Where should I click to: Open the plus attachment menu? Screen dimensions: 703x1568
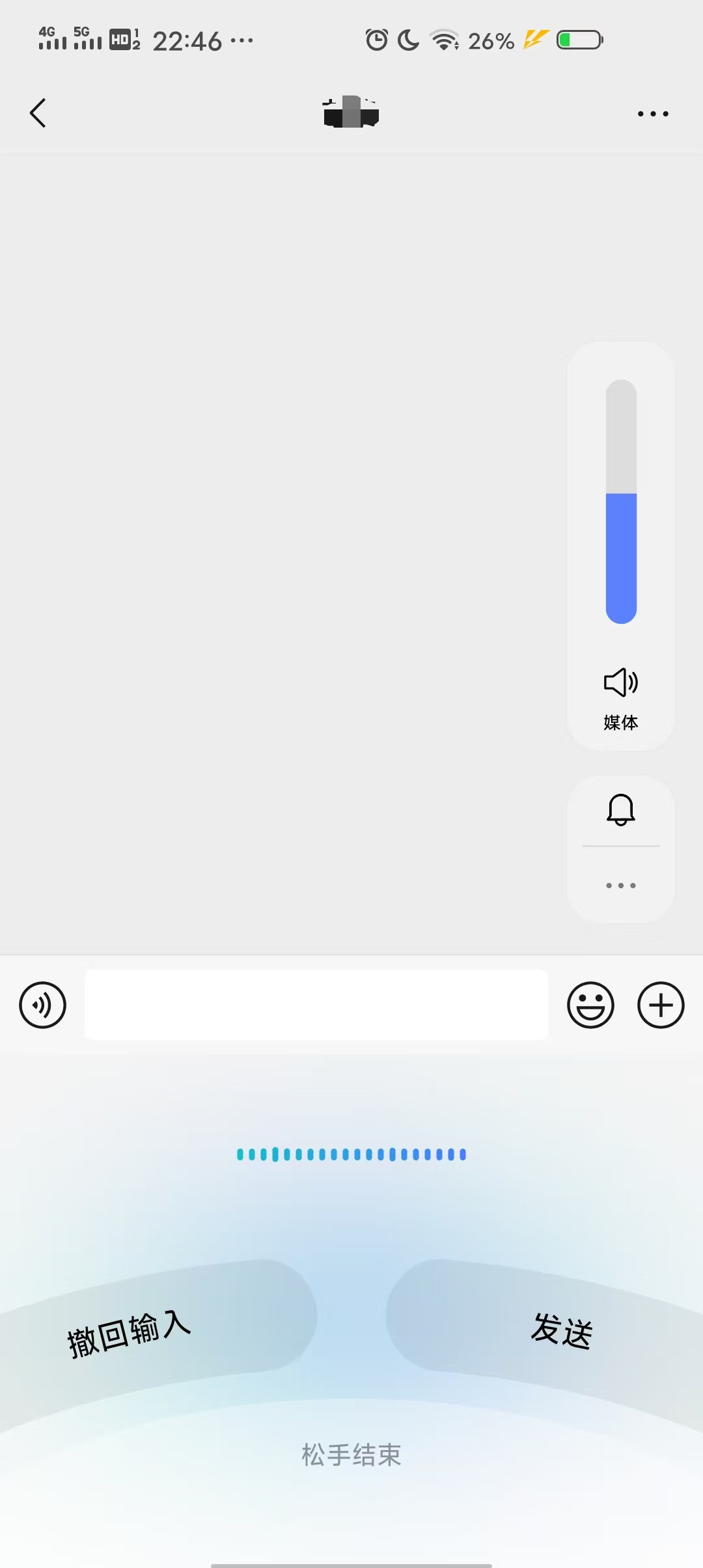tap(660, 1005)
